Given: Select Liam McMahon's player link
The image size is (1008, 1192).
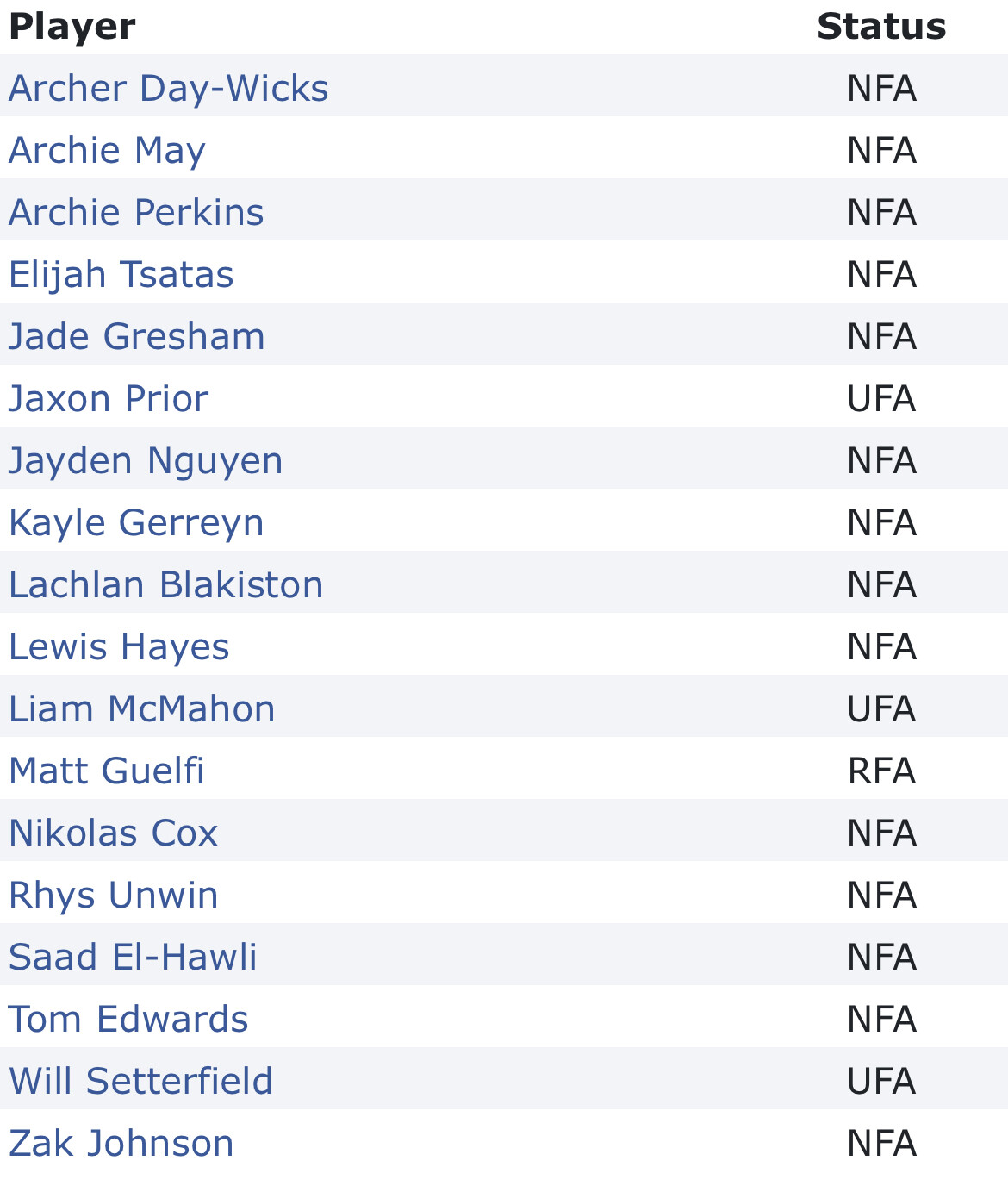Looking at the screenshot, I should pyautogui.click(x=141, y=708).
